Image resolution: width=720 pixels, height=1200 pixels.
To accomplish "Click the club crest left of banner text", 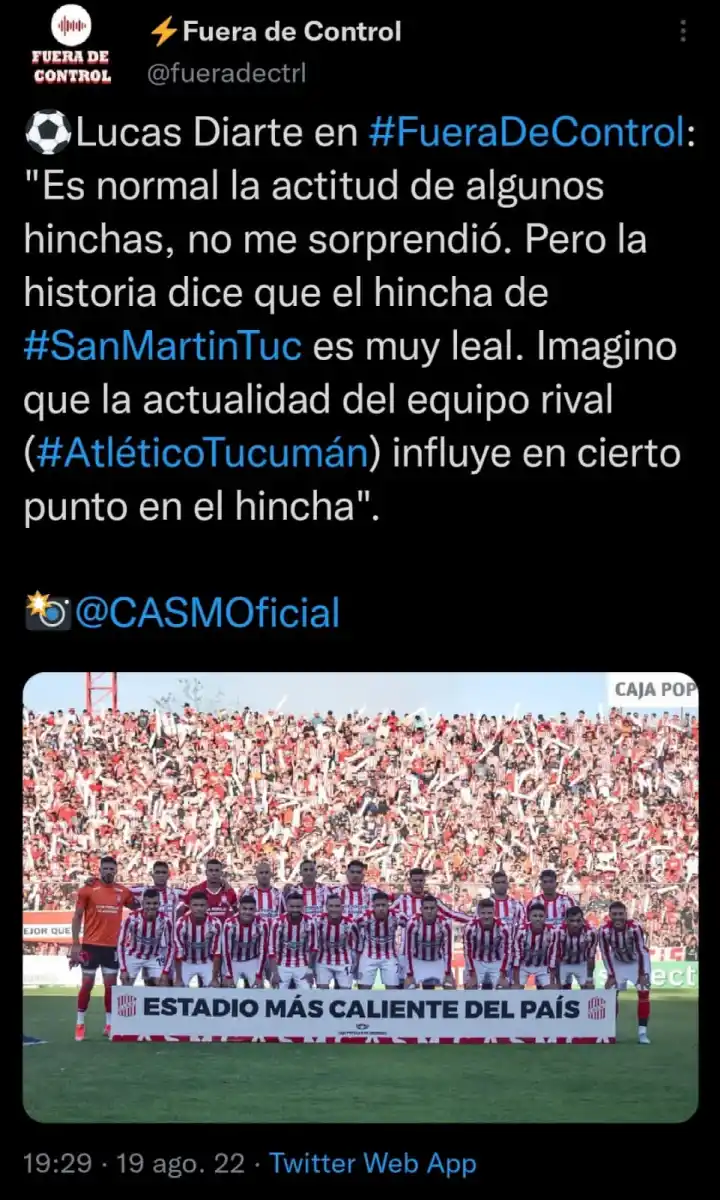I will [125, 1006].
